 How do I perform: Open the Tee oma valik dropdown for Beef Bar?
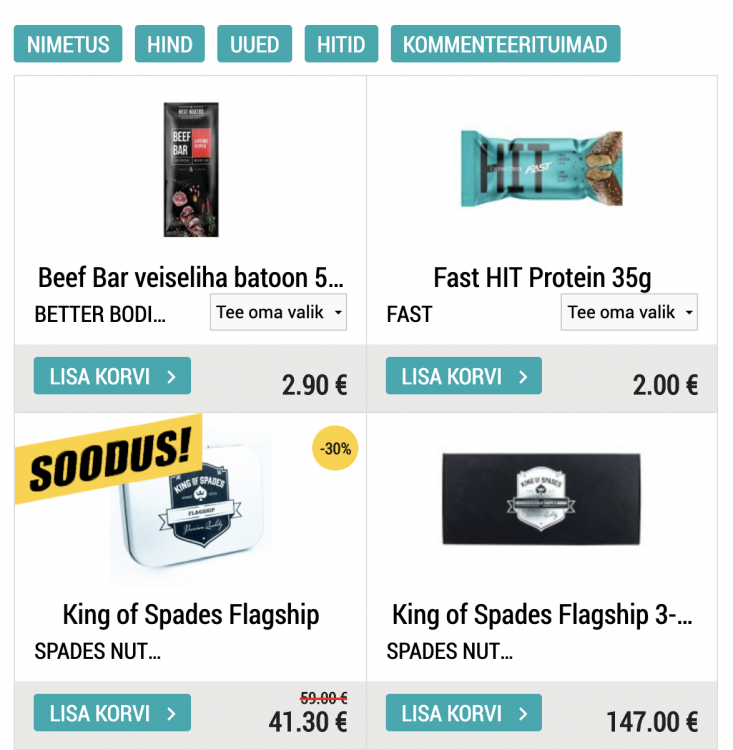[278, 312]
